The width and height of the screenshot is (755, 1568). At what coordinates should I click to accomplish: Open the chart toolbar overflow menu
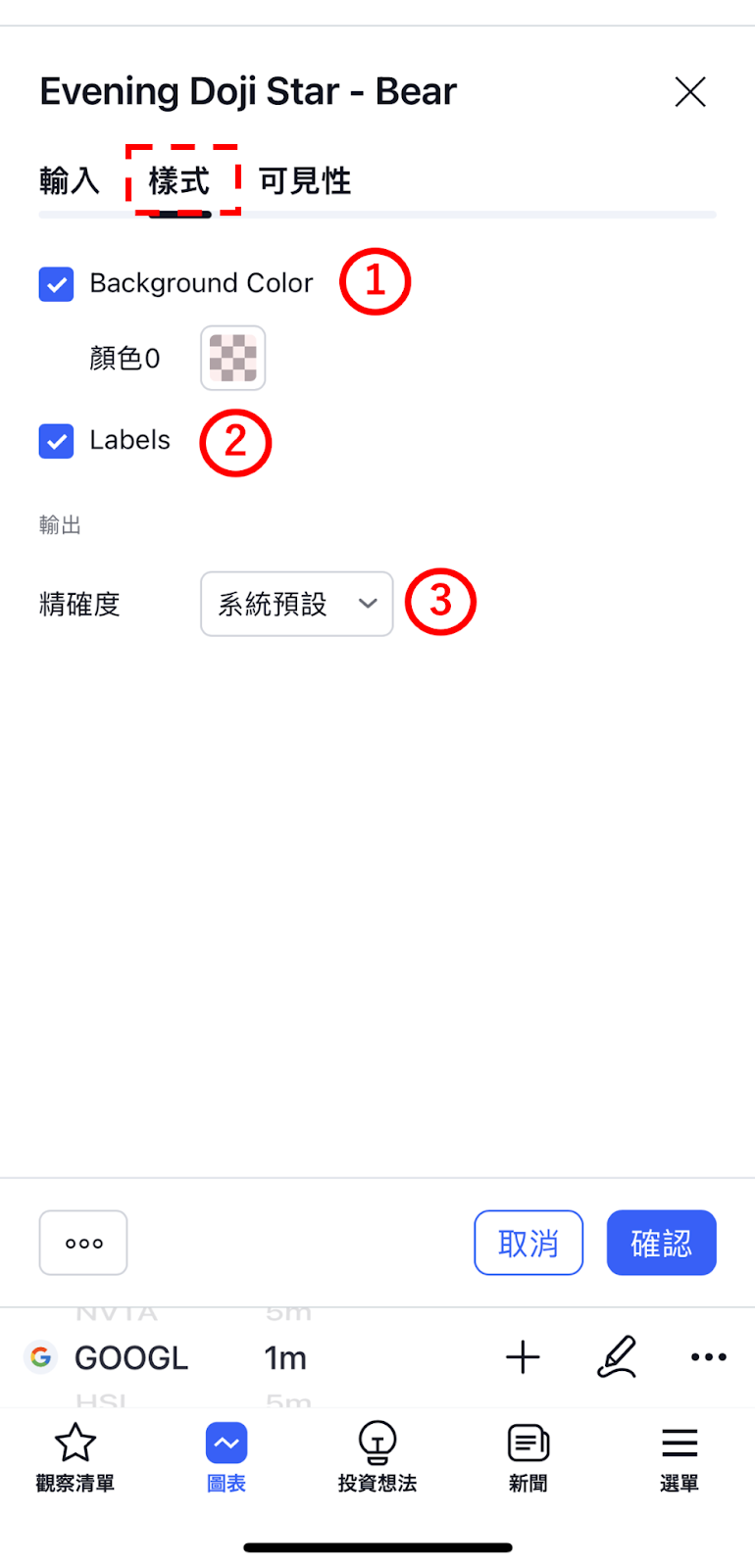click(709, 1357)
